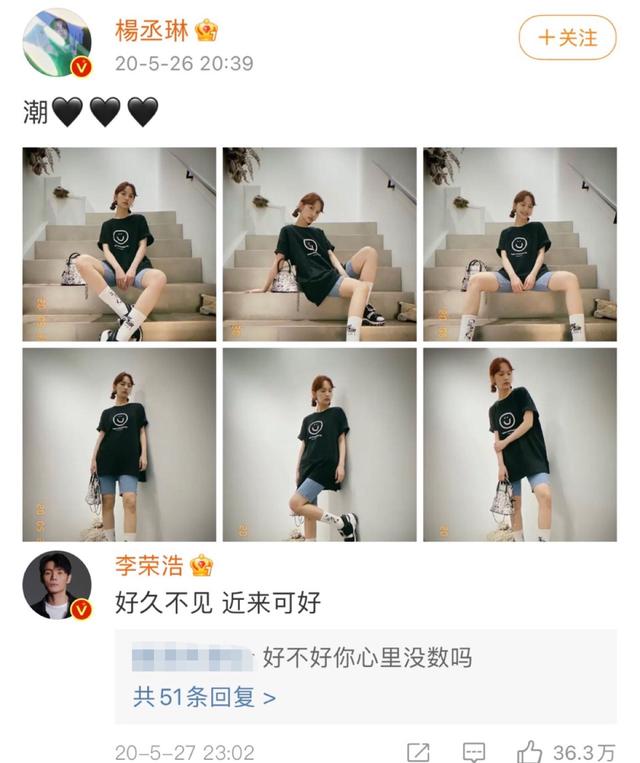The height and width of the screenshot is (763, 640).
Task: Open standing photo with one knee bent
Action: pos(320,445)
